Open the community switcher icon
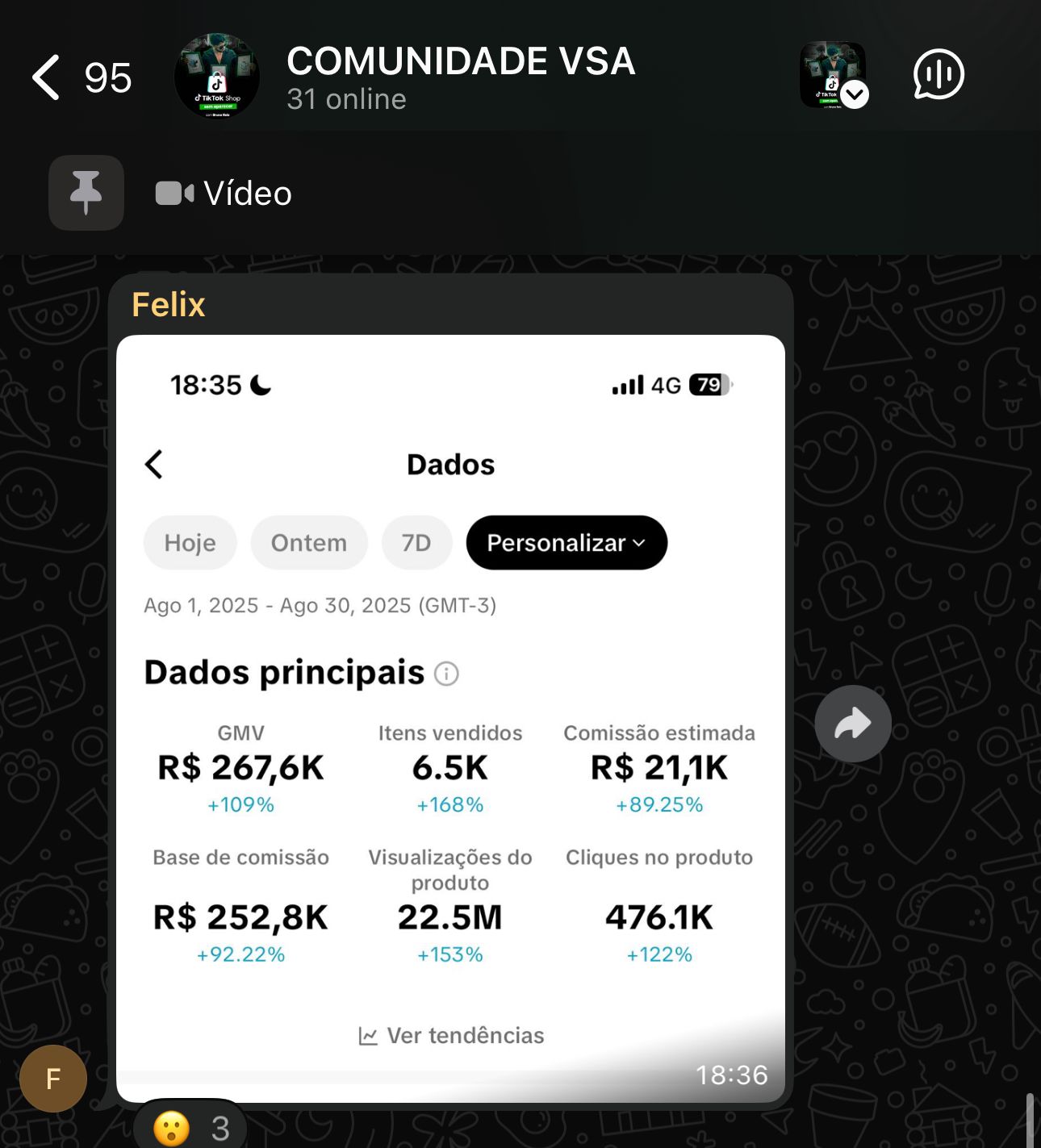The image size is (1041, 1148). (834, 75)
